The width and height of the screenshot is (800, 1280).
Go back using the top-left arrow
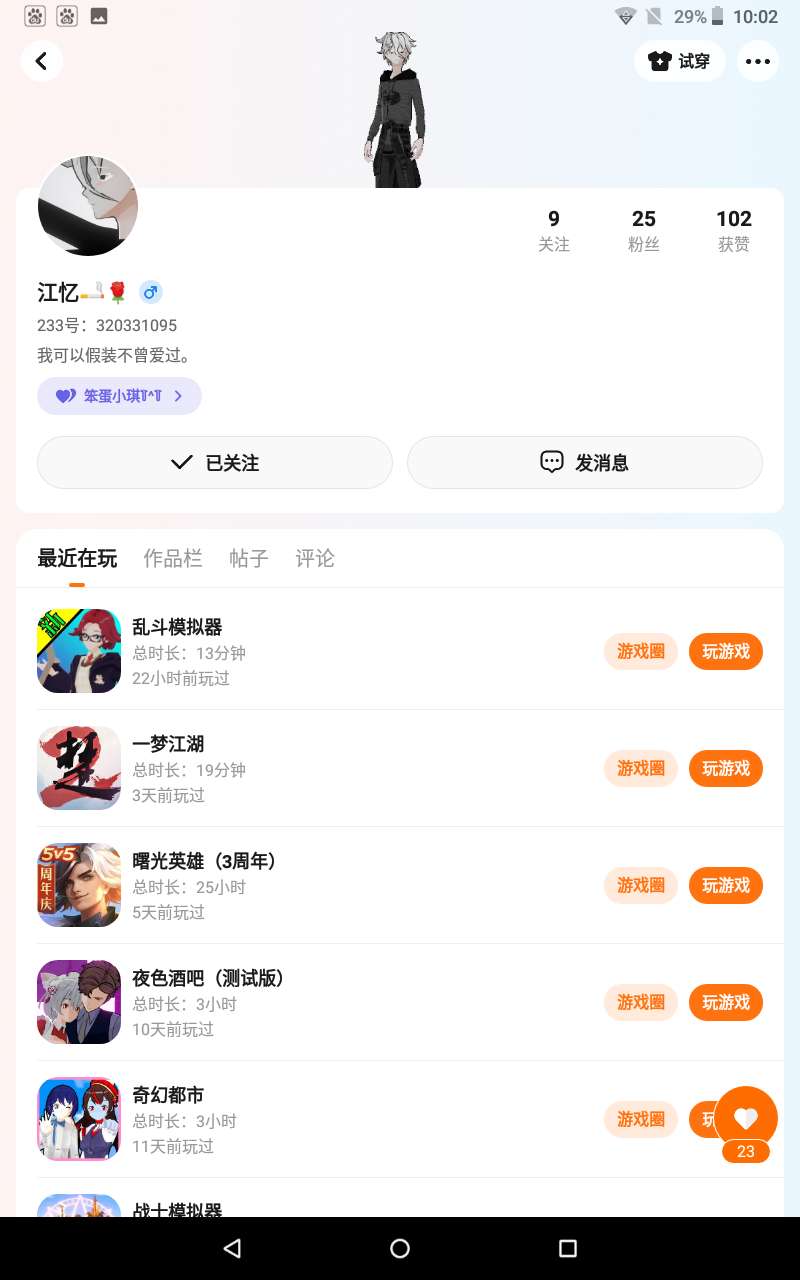[41, 61]
